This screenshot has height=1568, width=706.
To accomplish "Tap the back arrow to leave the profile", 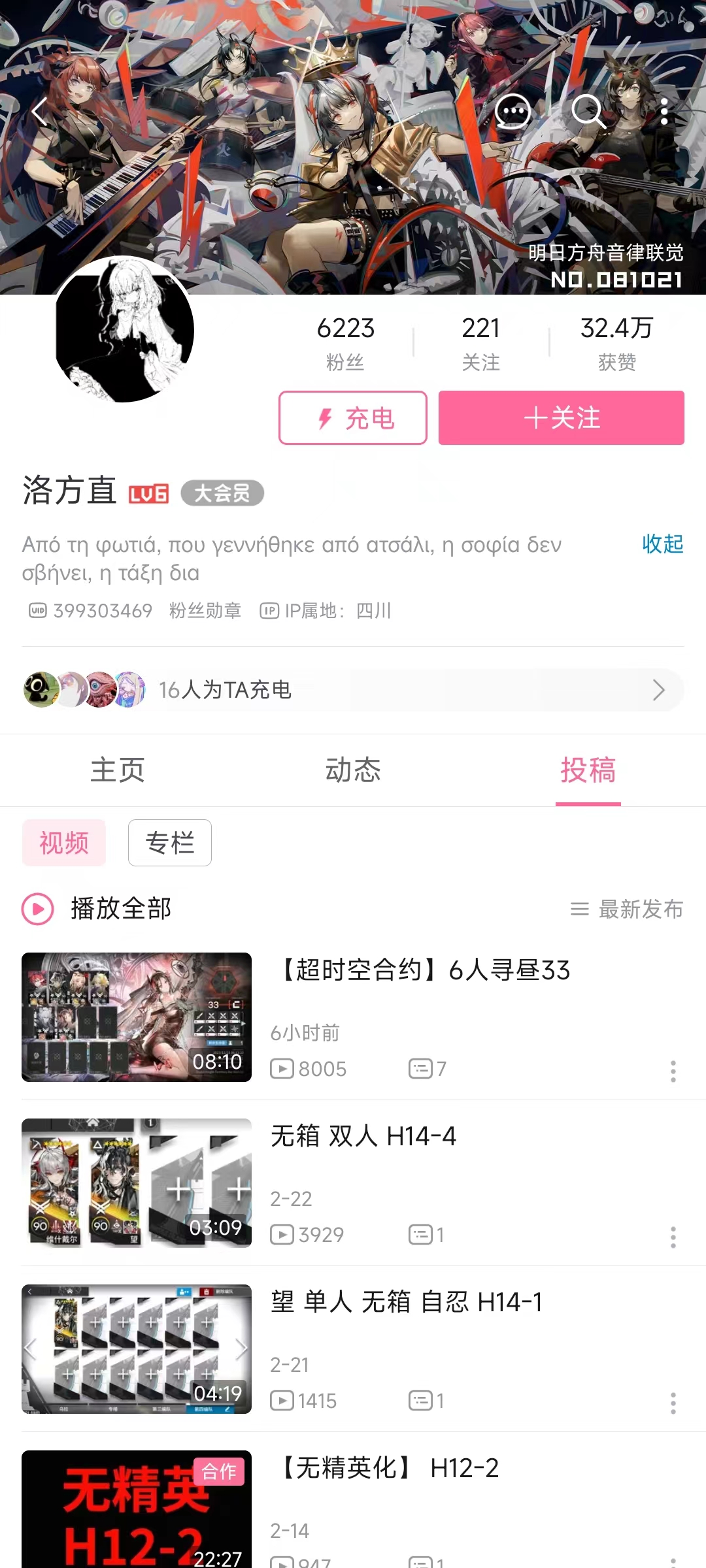I will [x=39, y=112].
